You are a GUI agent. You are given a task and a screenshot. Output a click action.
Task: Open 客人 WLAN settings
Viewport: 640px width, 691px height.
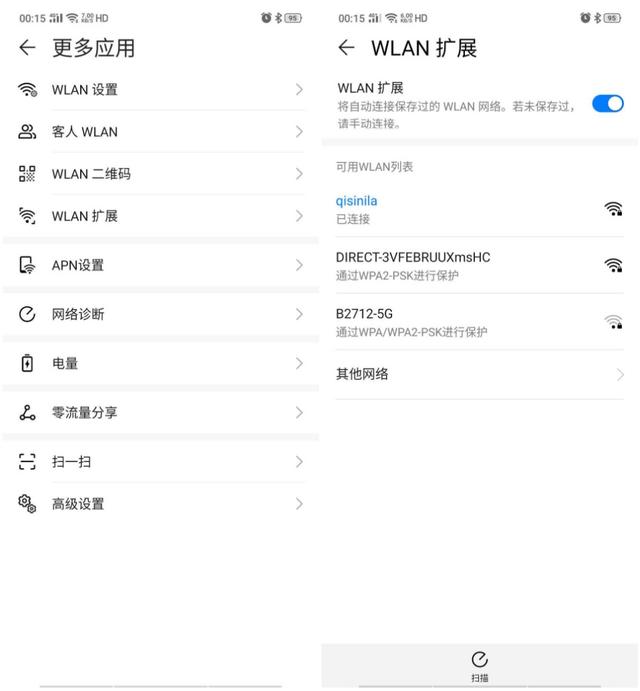tap(160, 132)
